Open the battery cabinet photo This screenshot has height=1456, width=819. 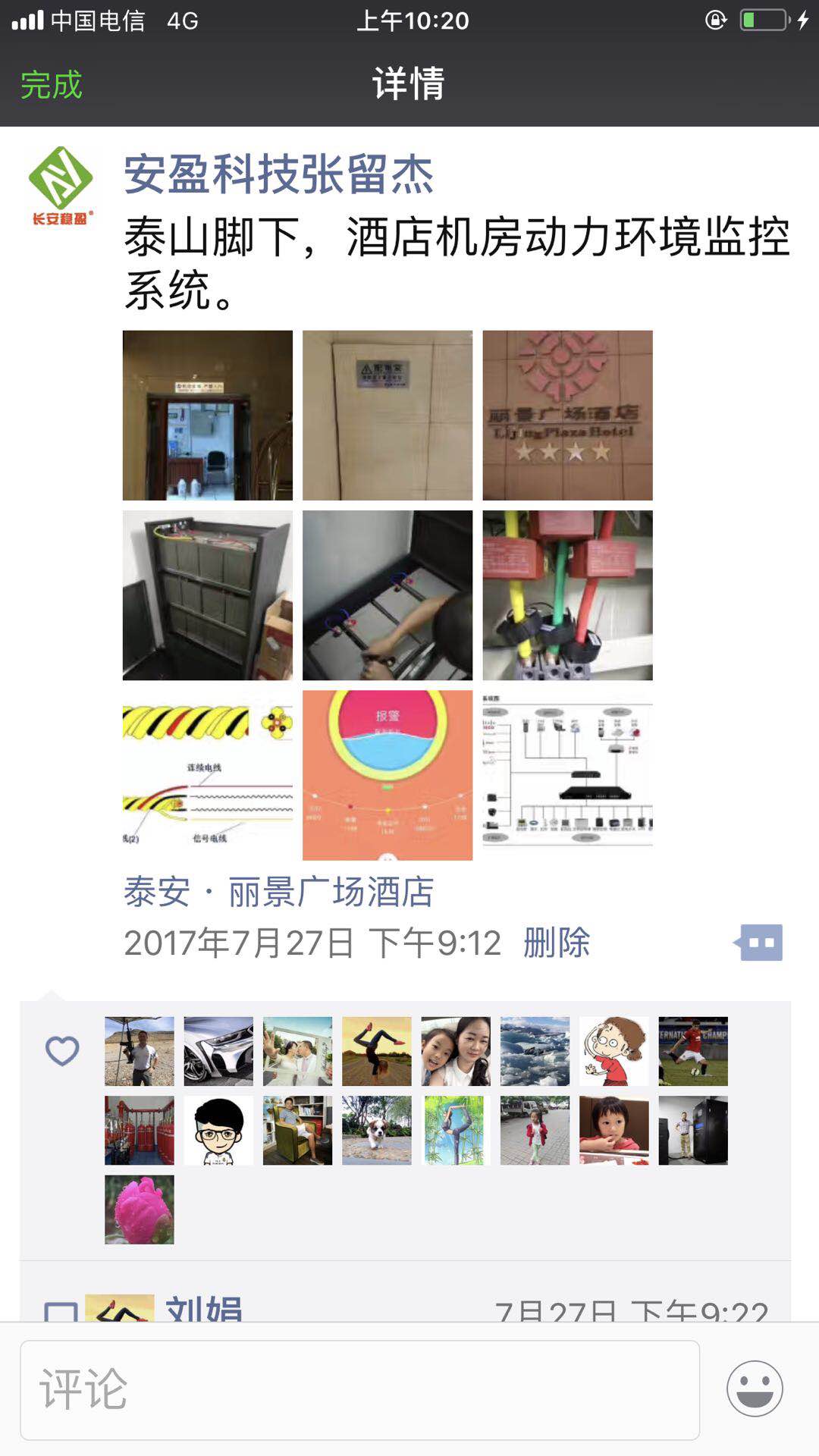click(x=207, y=595)
